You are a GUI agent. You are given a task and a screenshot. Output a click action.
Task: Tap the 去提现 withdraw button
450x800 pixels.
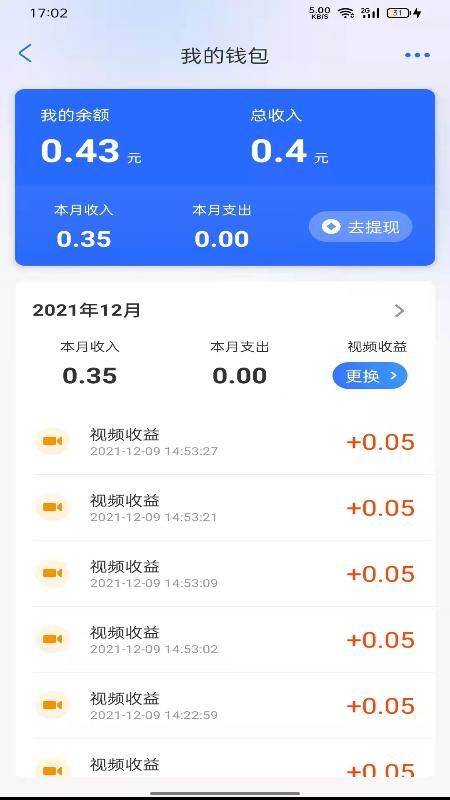tap(361, 227)
